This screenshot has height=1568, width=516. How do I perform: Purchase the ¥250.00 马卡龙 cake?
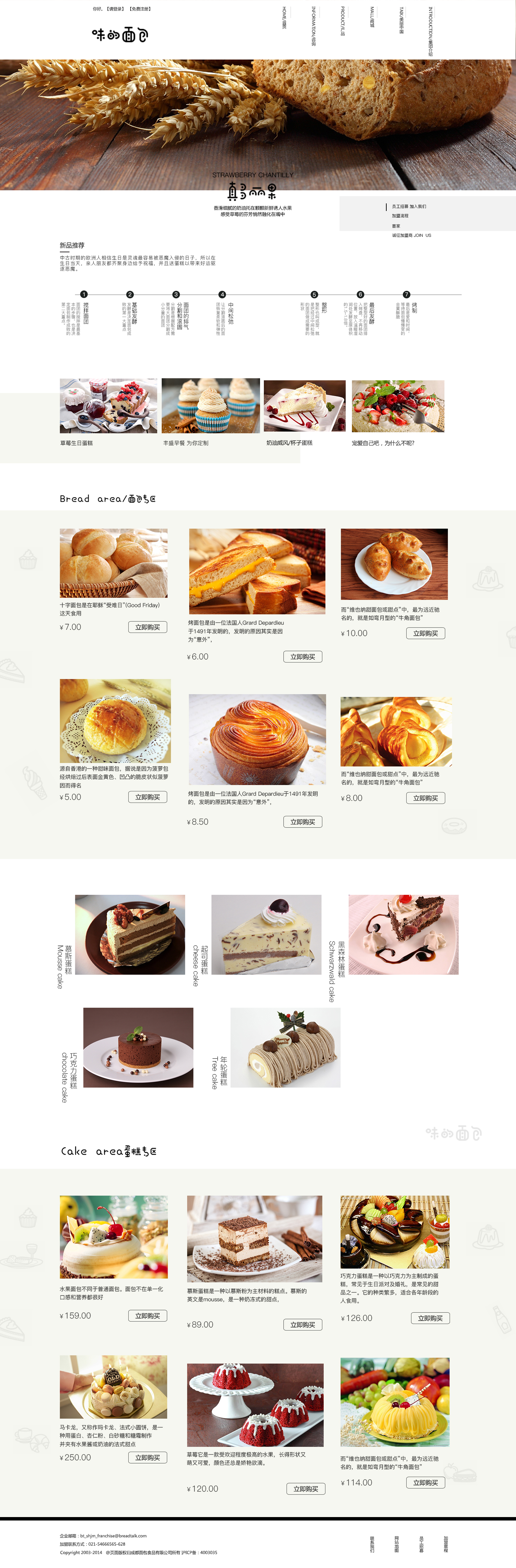click(x=147, y=1457)
